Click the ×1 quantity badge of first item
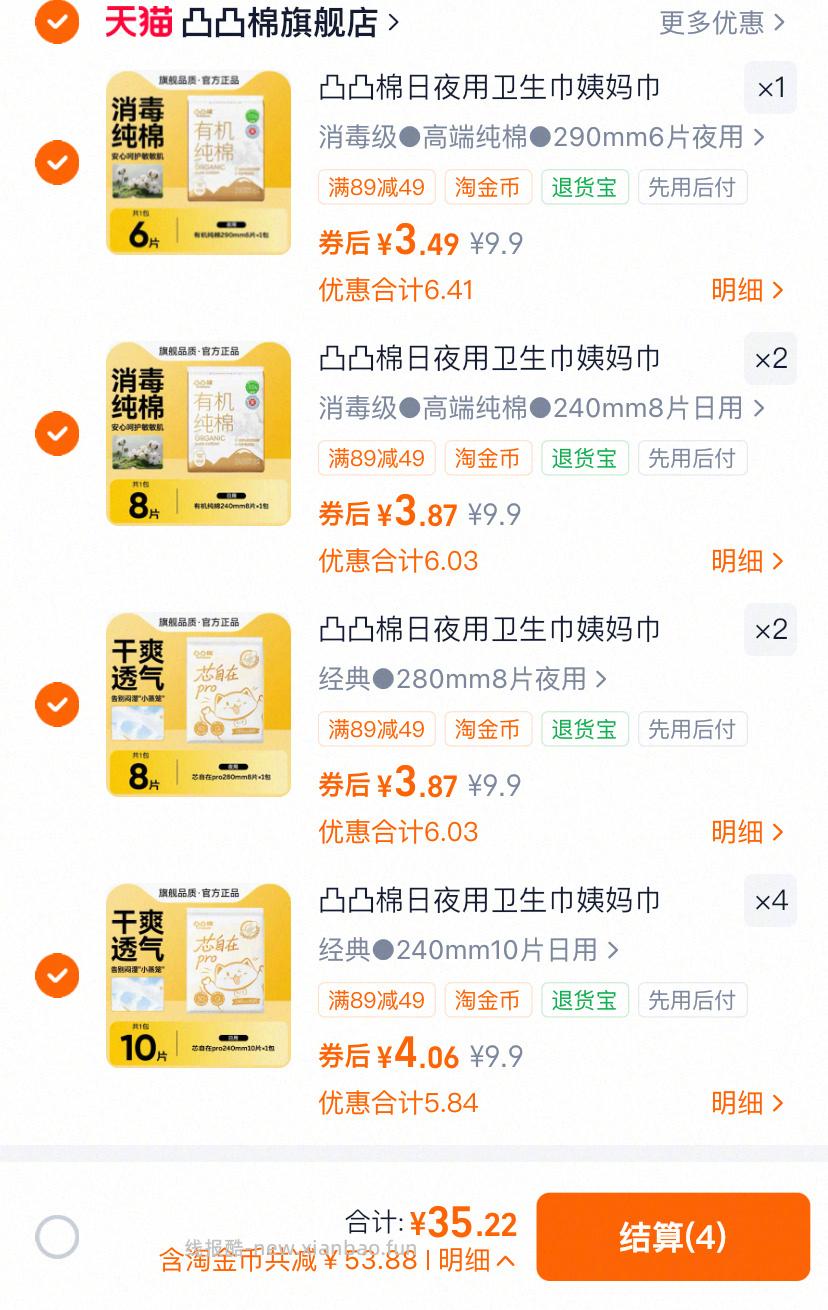Viewport: 828px width, 1310px height. pyautogui.click(x=769, y=88)
